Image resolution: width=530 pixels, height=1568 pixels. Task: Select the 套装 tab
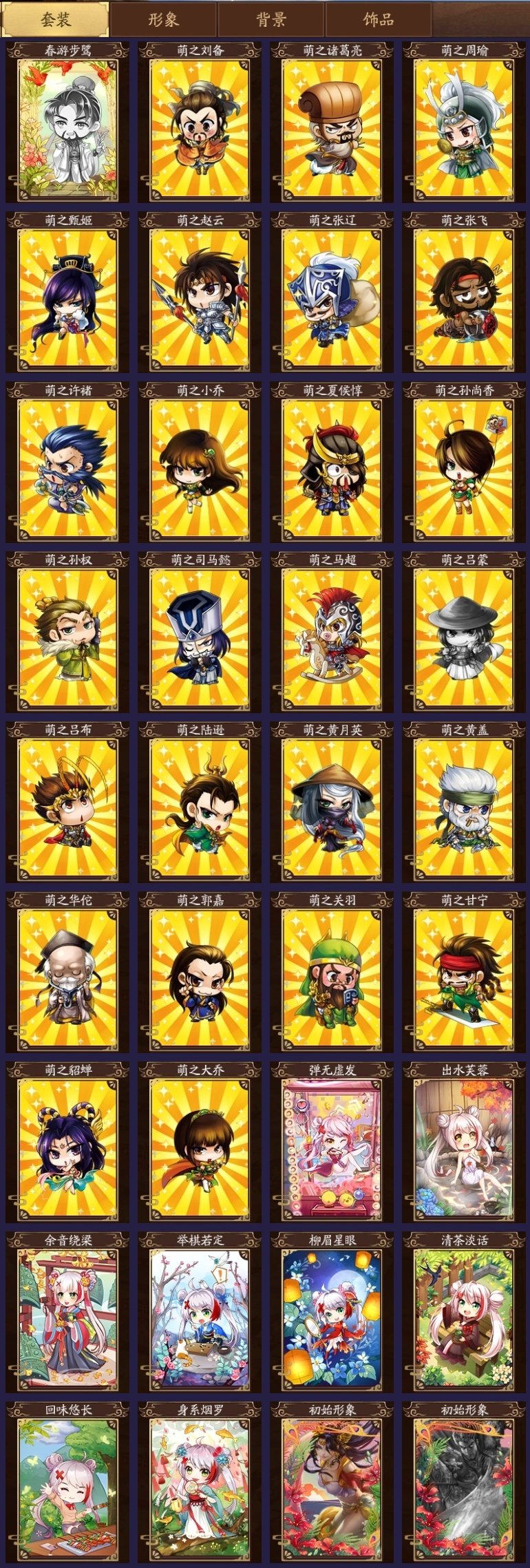coord(55,19)
